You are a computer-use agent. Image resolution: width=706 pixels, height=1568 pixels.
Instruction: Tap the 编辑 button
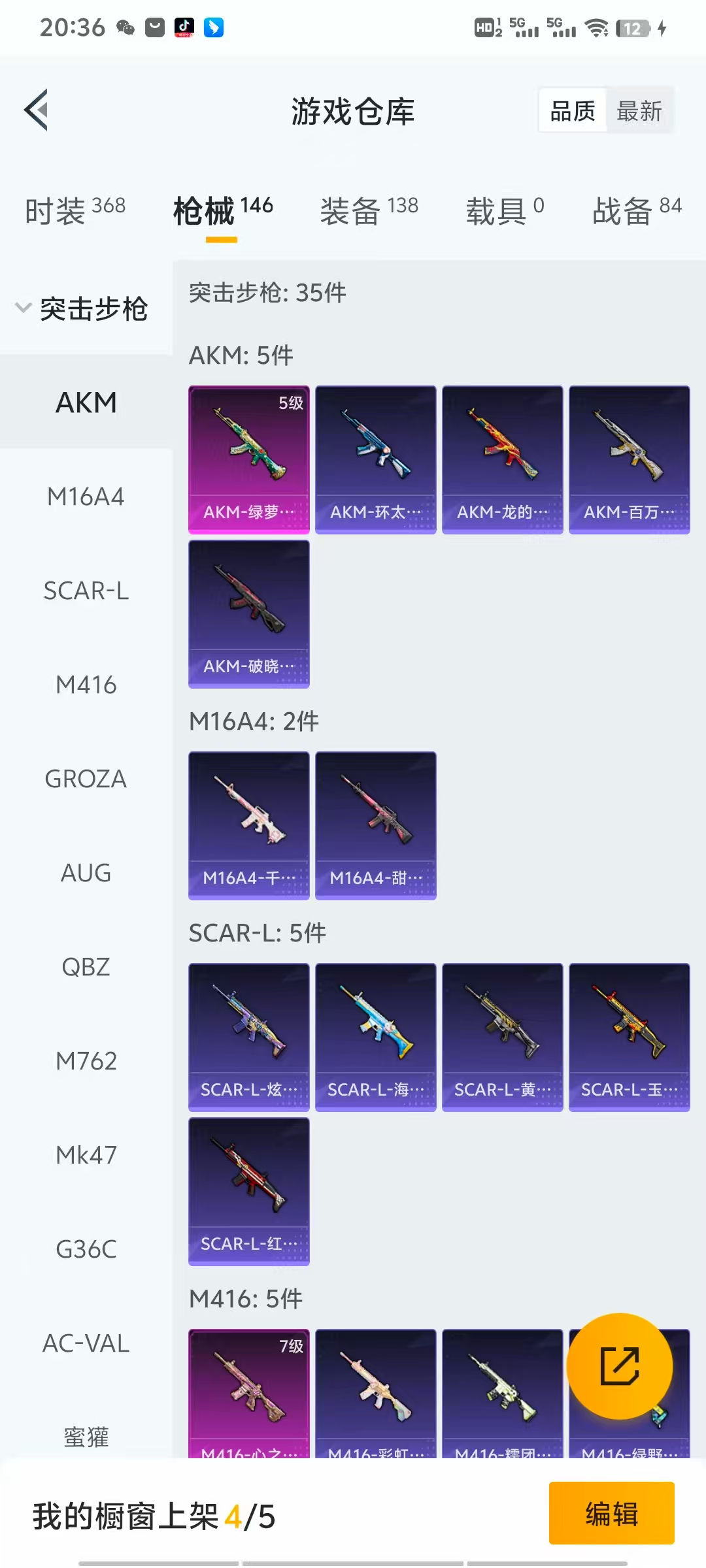pyautogui.click(x=612, y=1513)
